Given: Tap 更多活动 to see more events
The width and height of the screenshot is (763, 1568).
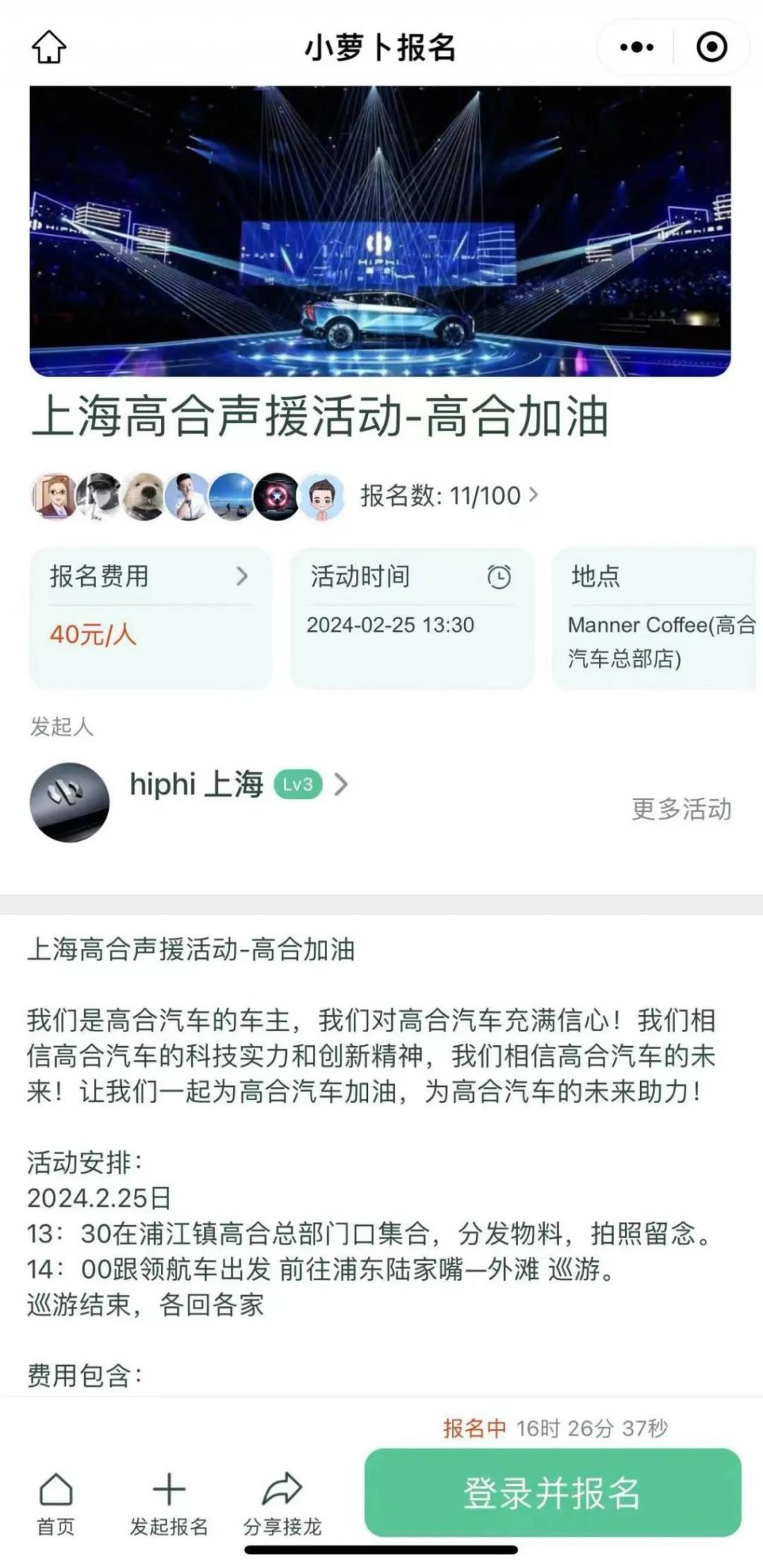Looking at the screenshot, I should click(681, 809).
